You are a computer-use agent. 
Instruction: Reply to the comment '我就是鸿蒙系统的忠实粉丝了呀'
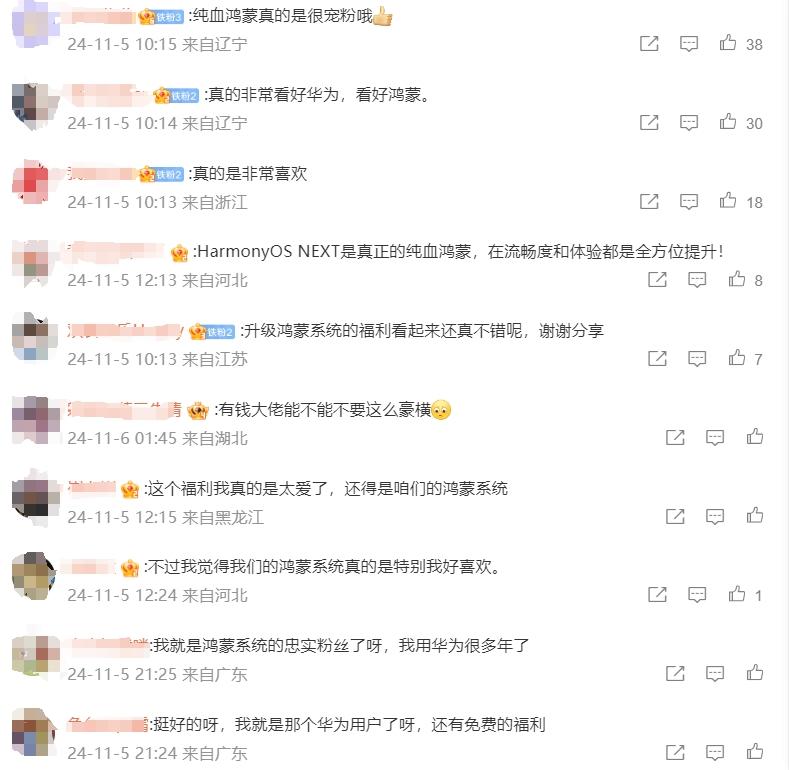pyautogui.click(x=715, y=673)
